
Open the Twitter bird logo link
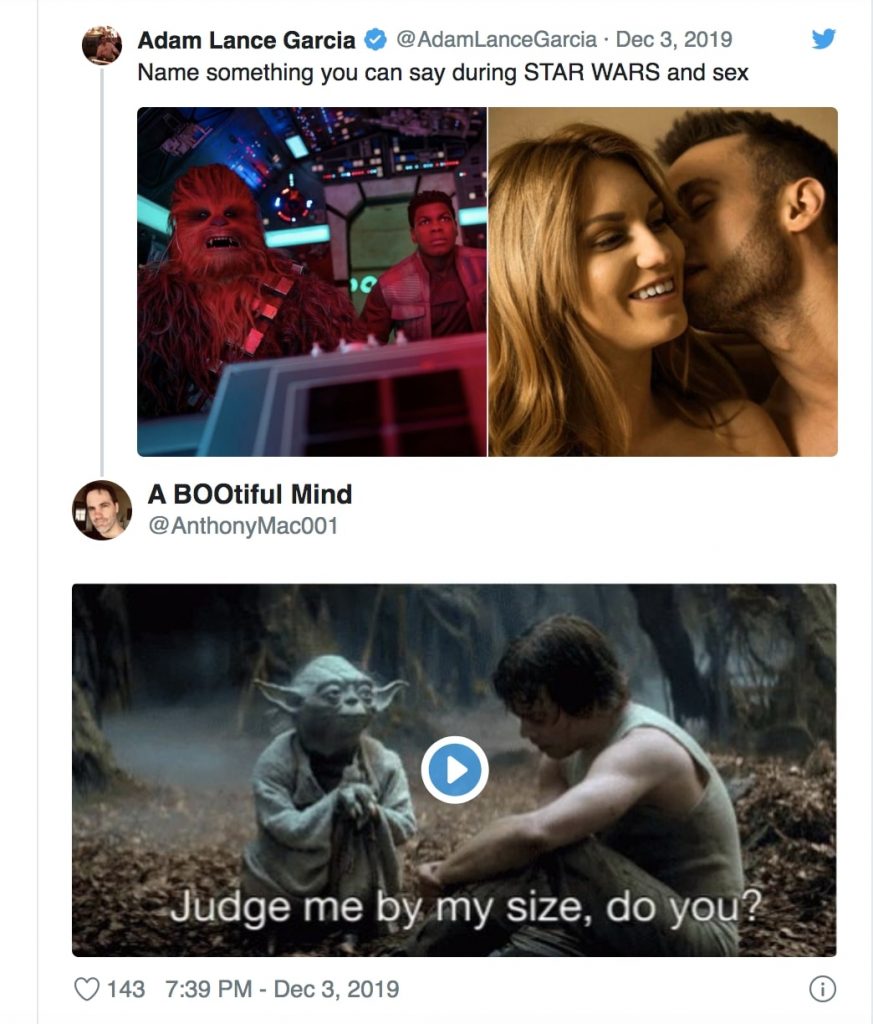click(822, 40)
